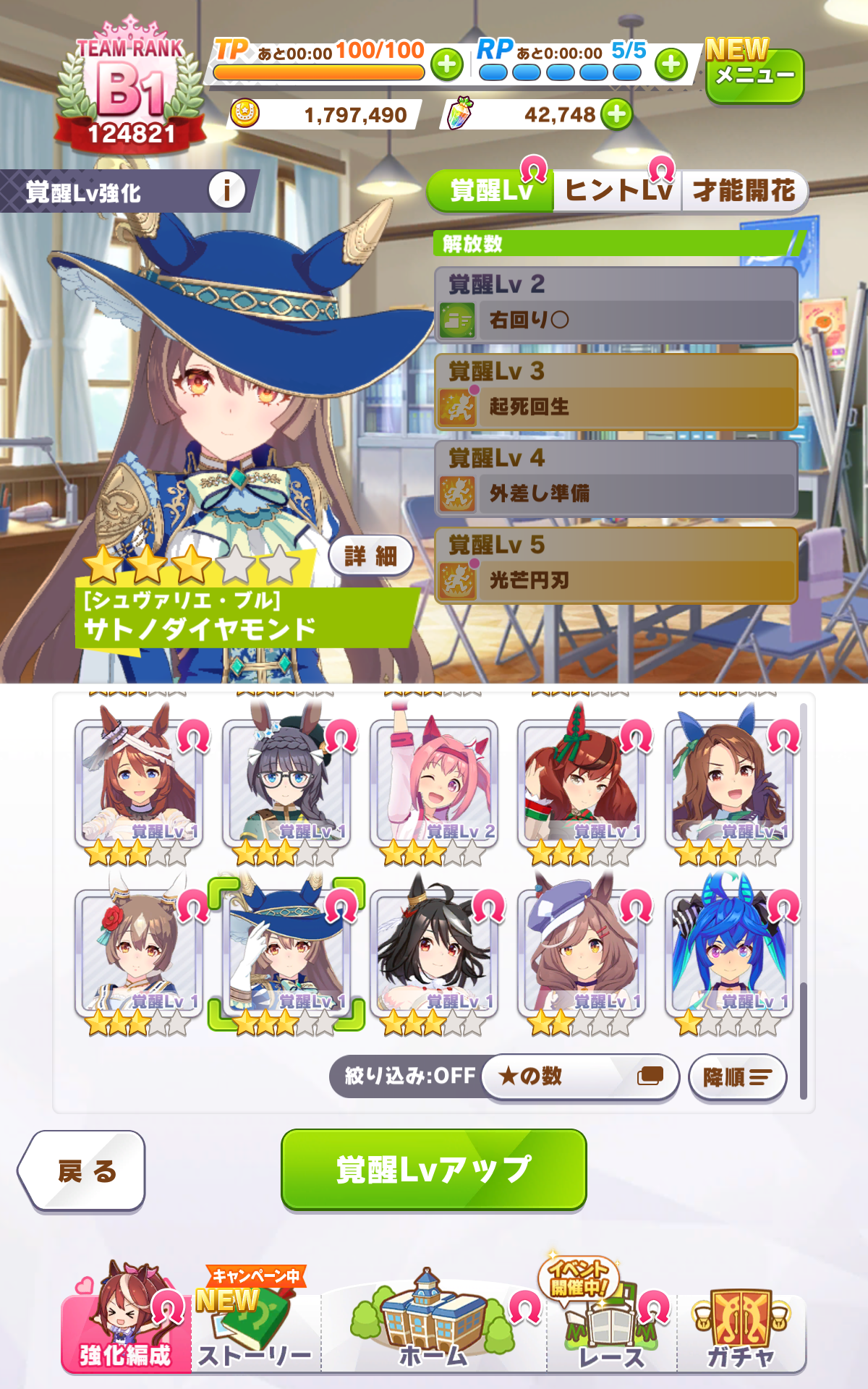View the 覚醒Lv 3 起死回生 skill
This screenshot has width=868, height=1389.
click(x=616, y=392)
